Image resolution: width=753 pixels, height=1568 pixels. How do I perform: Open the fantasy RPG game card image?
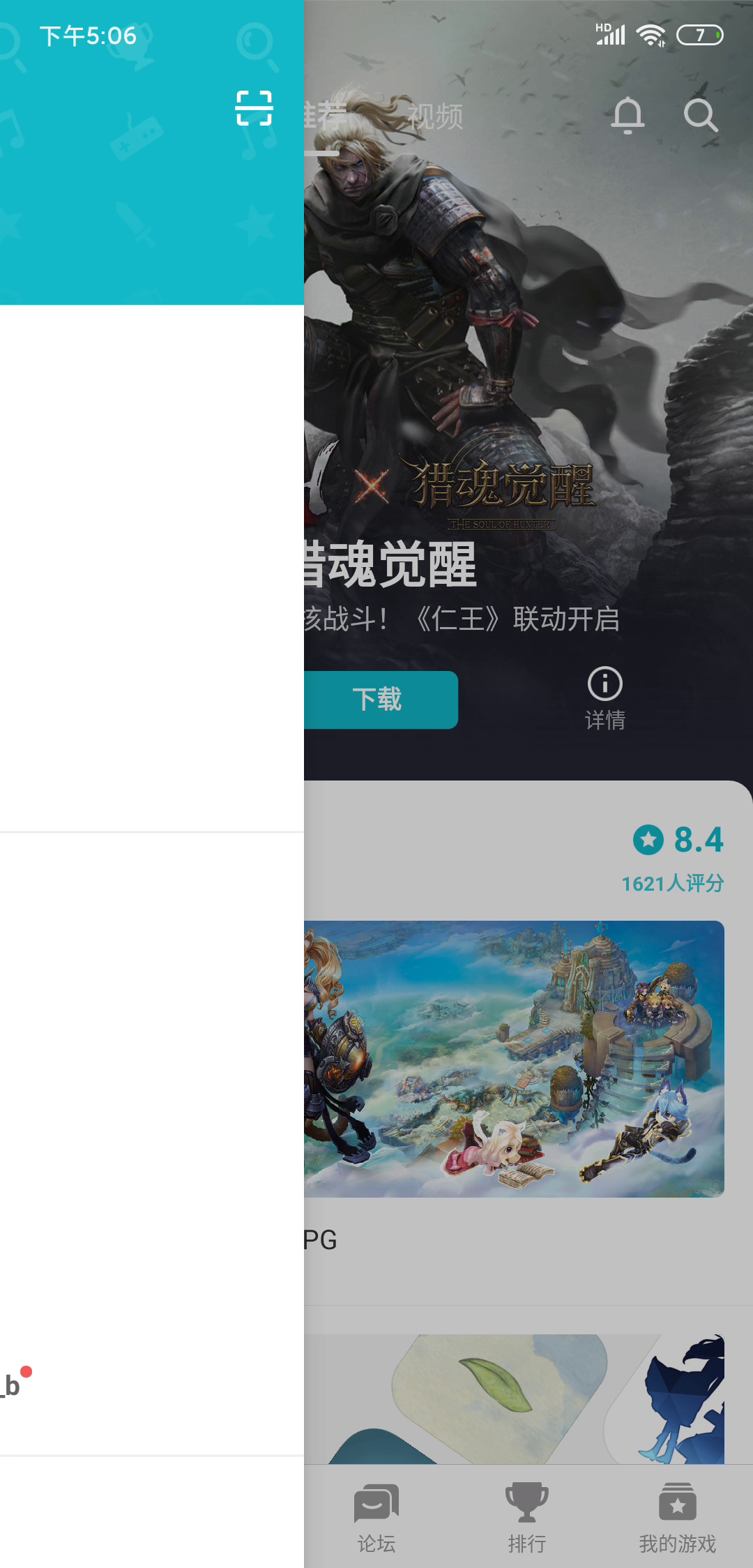click(x=514, y=1059)
